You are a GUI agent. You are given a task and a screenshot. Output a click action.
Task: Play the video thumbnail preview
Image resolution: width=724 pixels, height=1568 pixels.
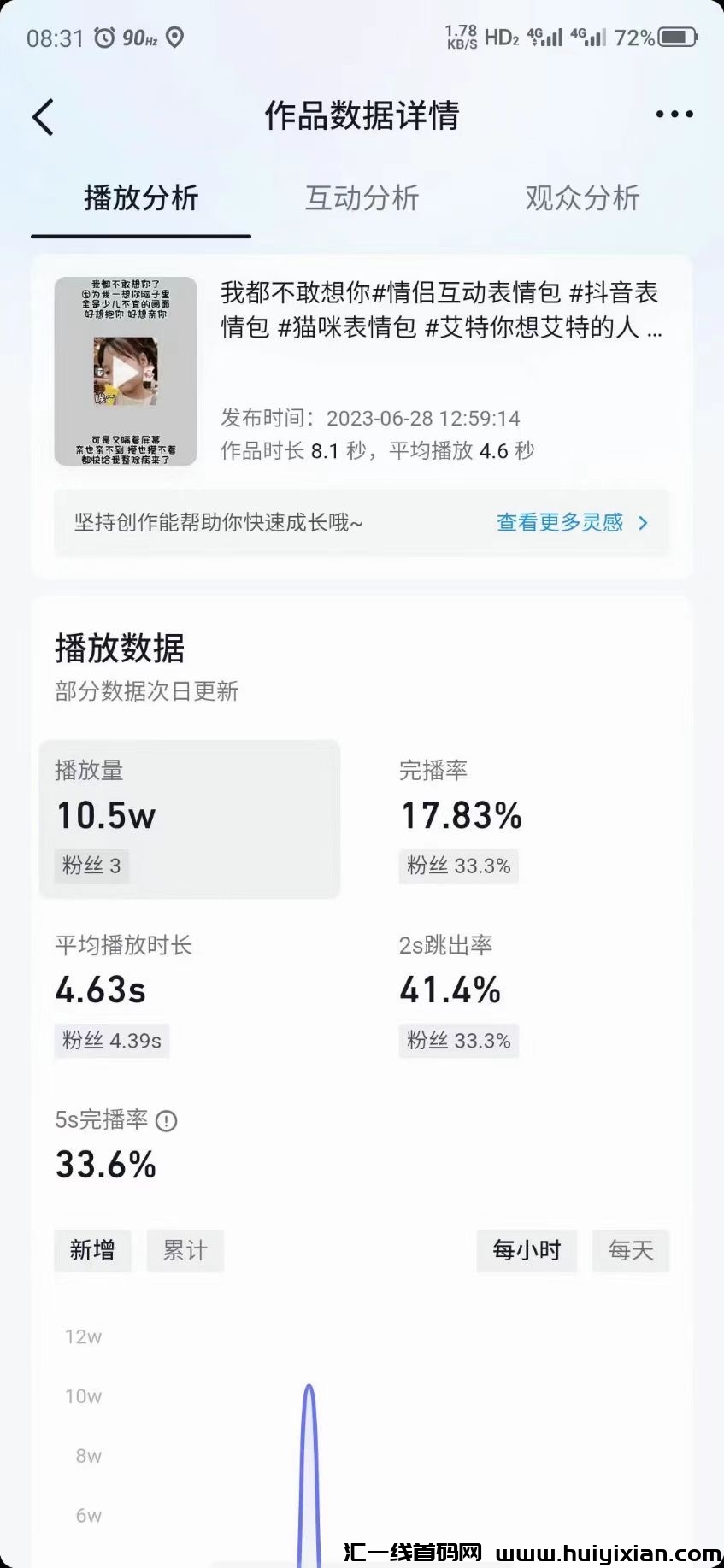126,372
